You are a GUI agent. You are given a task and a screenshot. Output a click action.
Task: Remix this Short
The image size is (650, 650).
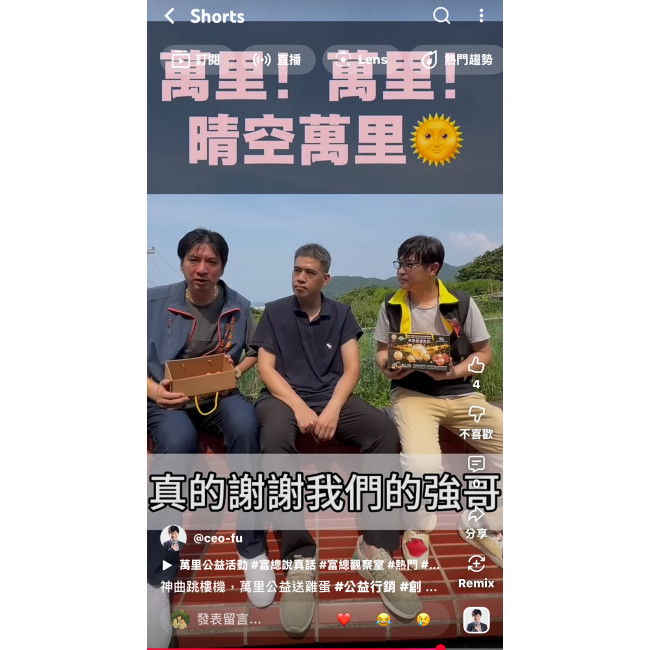[476, 567]
